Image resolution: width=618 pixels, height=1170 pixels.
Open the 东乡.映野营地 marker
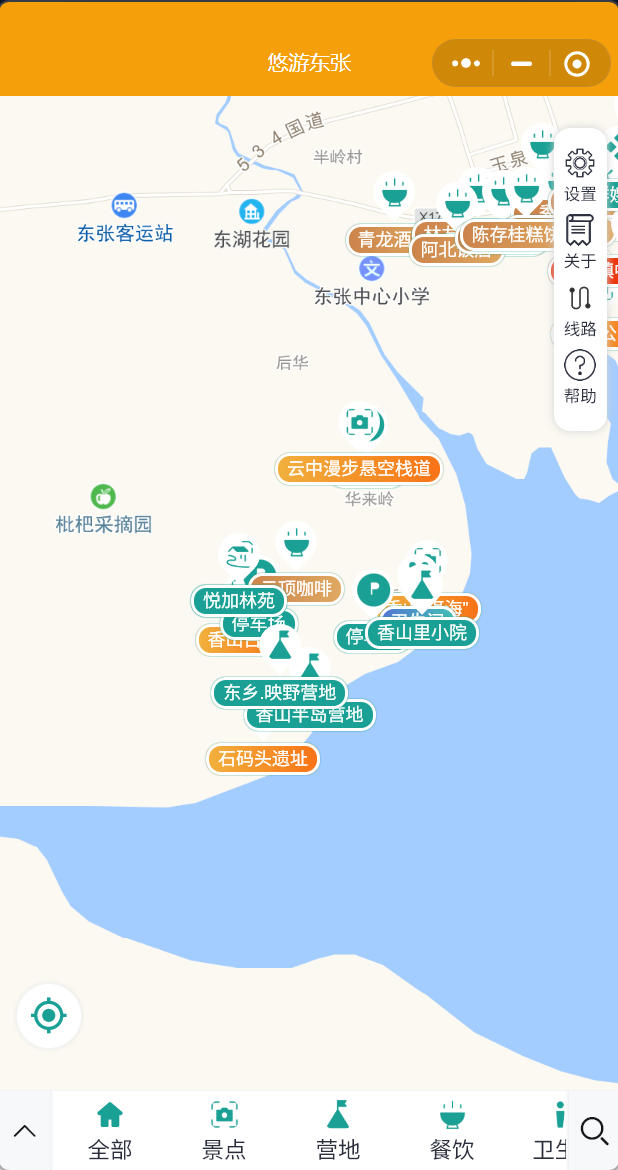pyautogui.click(x=280, y=693)
